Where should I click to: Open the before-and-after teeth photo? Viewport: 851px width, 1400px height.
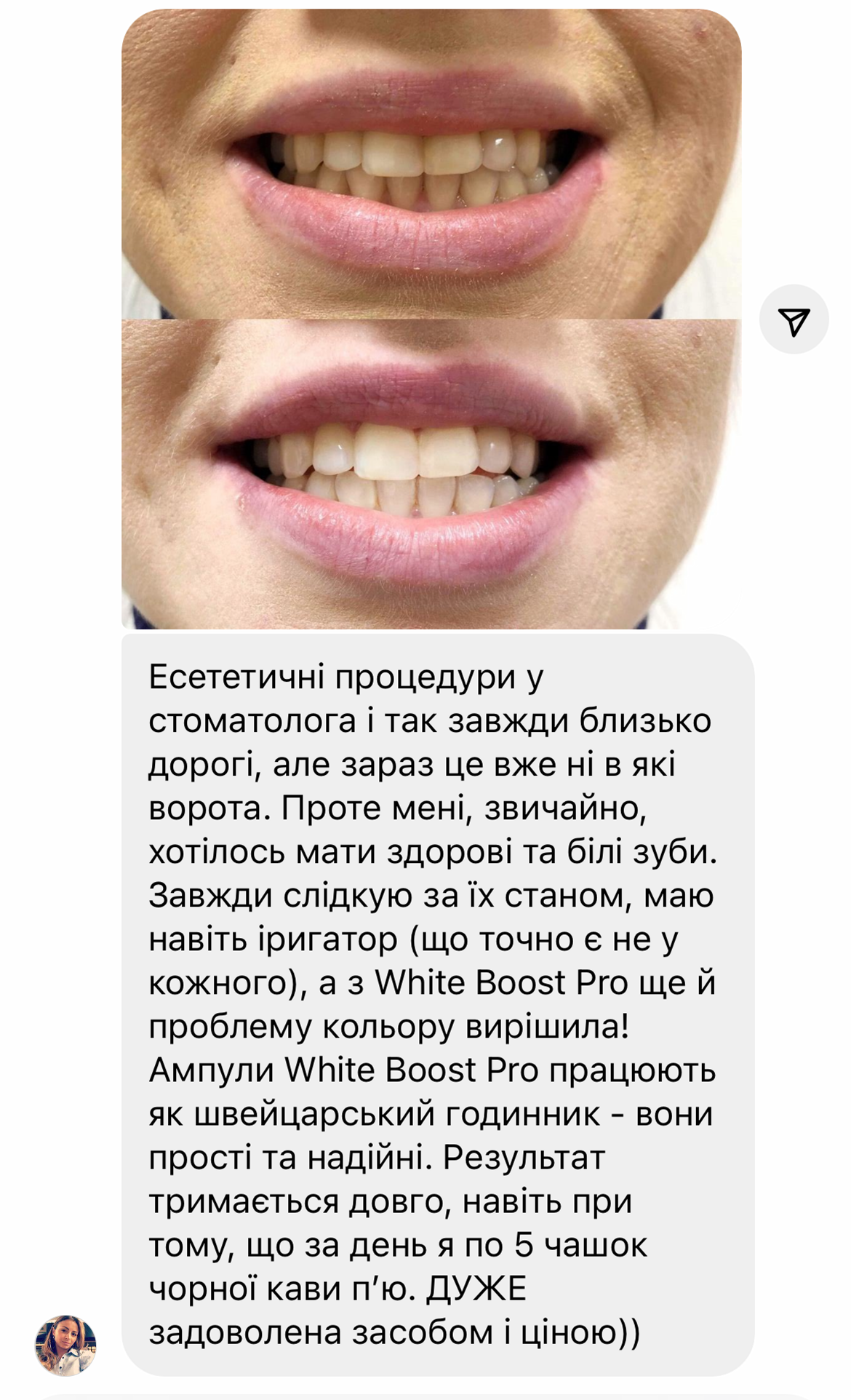[x=431, y=319]
